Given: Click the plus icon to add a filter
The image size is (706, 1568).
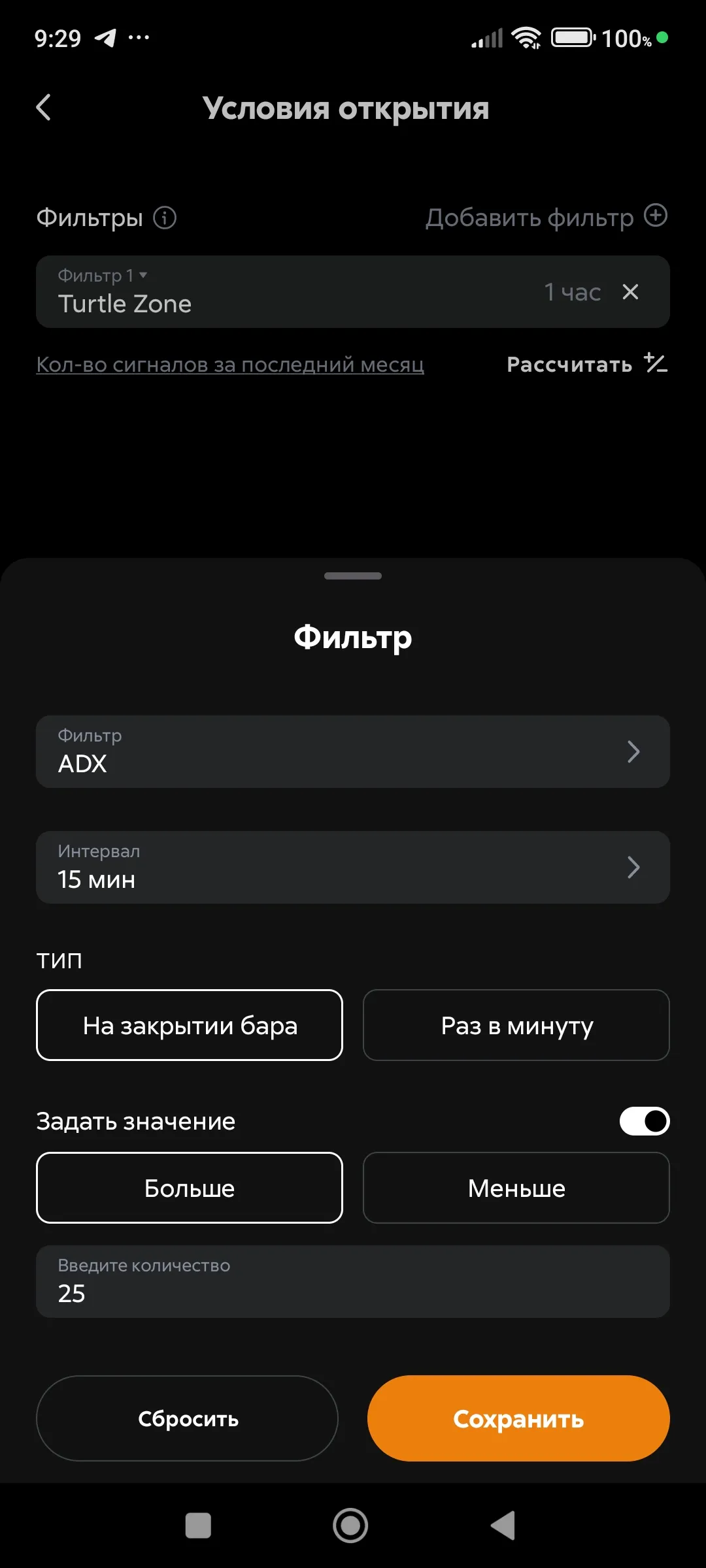Looking at the screenshot, I should 656,216.
